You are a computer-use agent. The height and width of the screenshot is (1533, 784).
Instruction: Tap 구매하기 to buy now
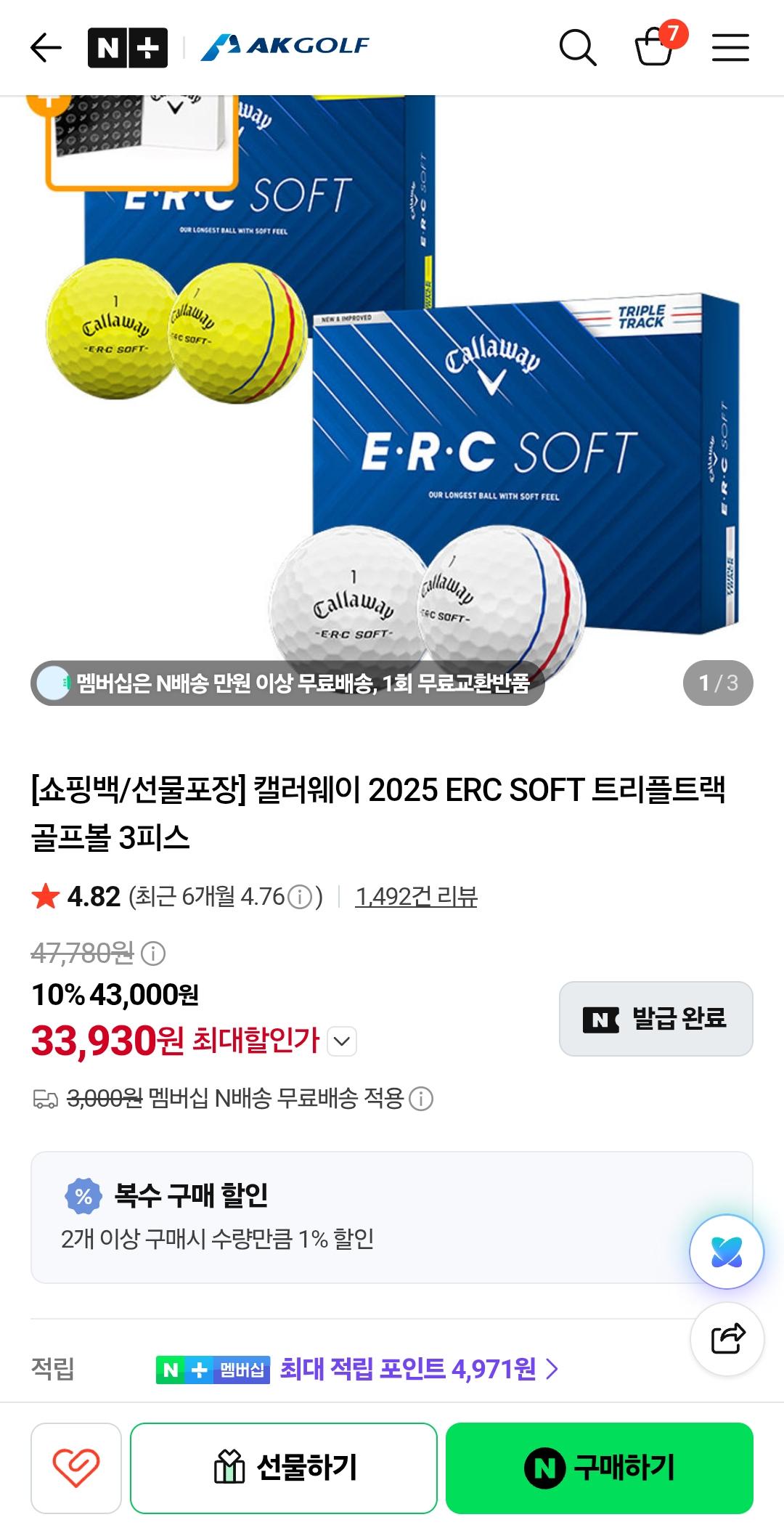click(x=600, y=1468)
